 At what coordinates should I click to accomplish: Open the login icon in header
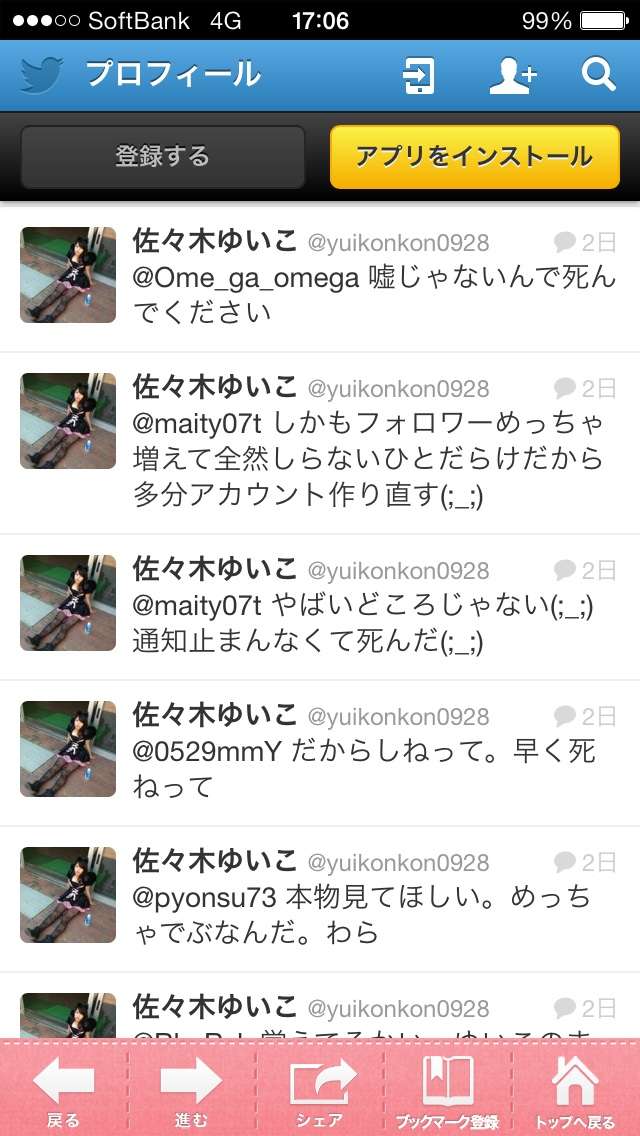click(x=419, y=75)
